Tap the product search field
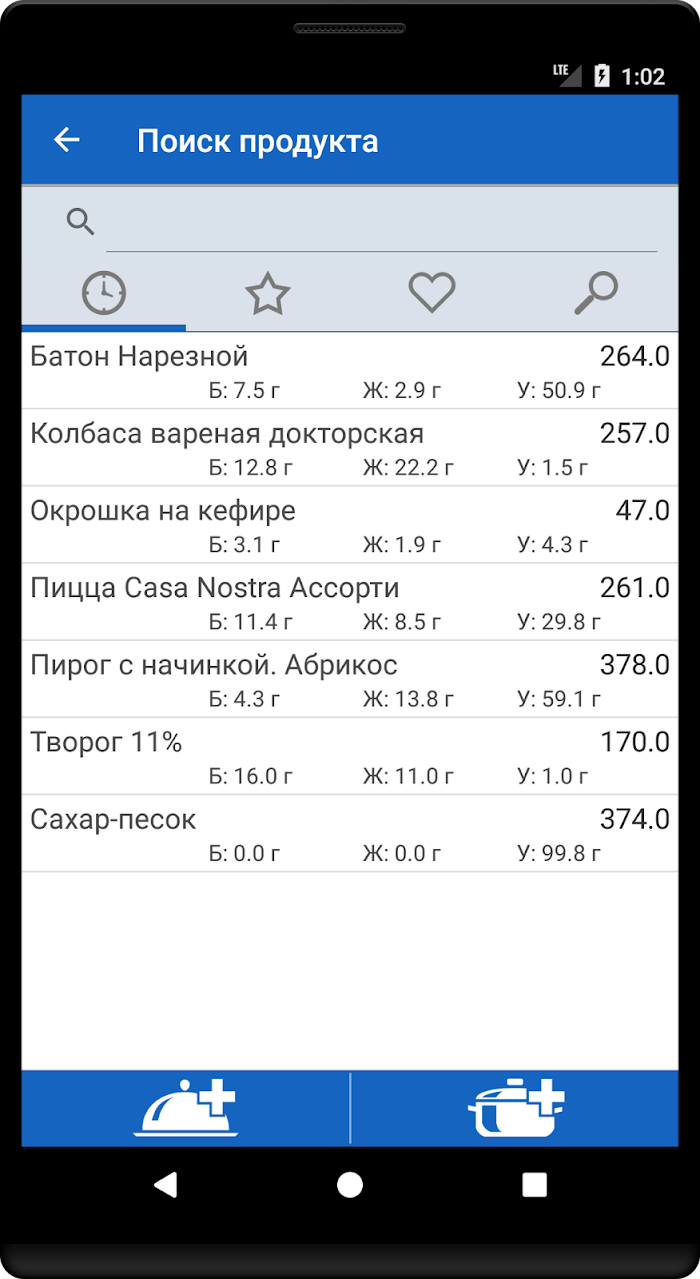Viewport: 700px width, 1279px height. (381, 222)
